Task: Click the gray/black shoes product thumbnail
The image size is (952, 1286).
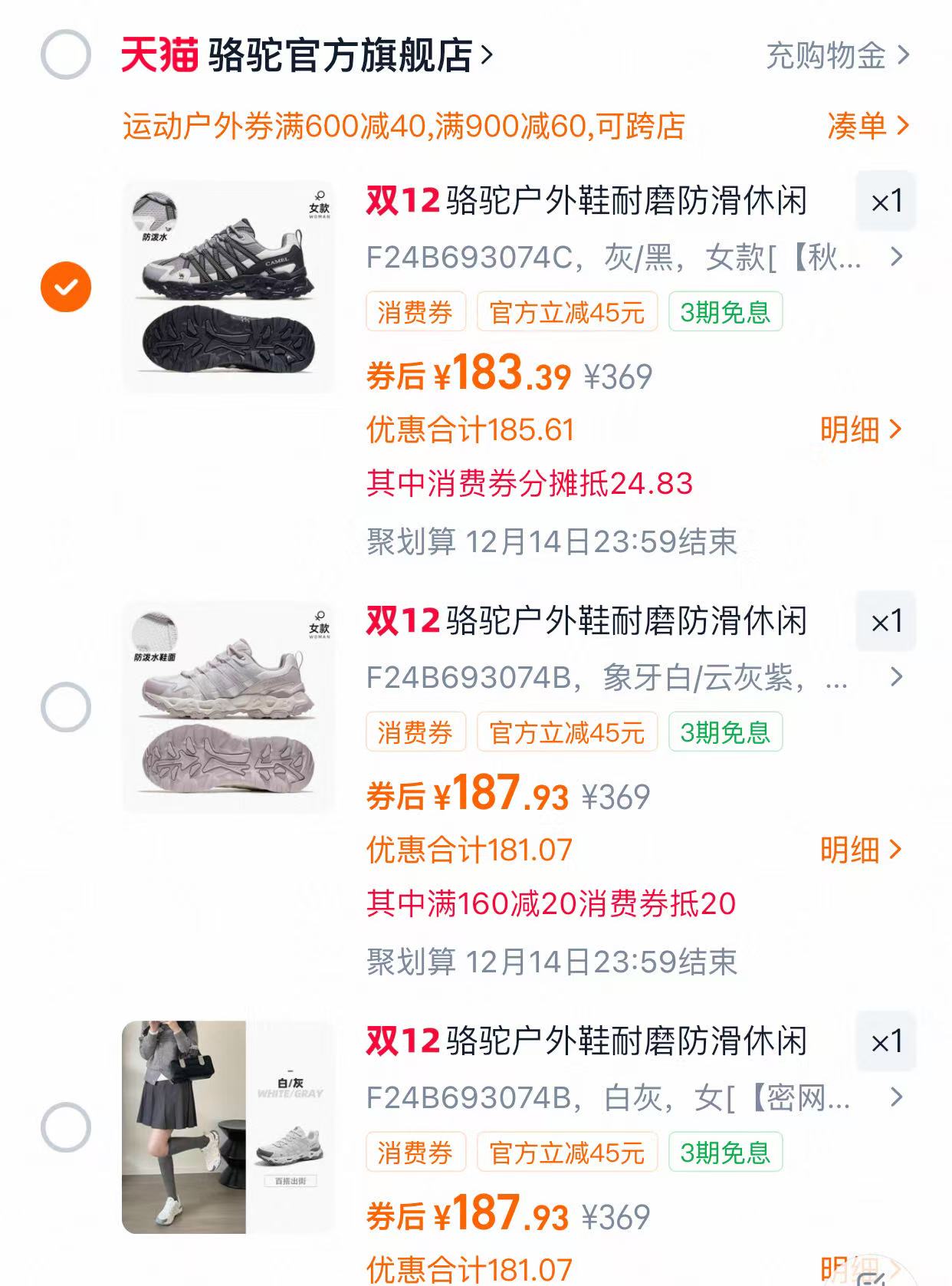Action: (x=230, y=284)
